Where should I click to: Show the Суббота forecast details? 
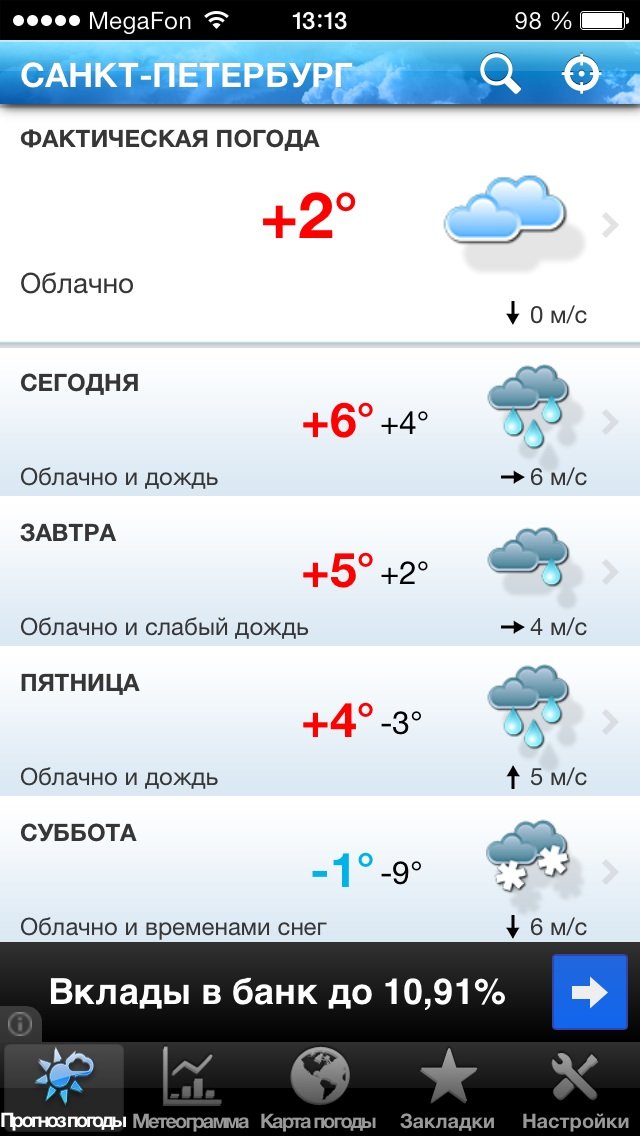click(x=320, y=870)
